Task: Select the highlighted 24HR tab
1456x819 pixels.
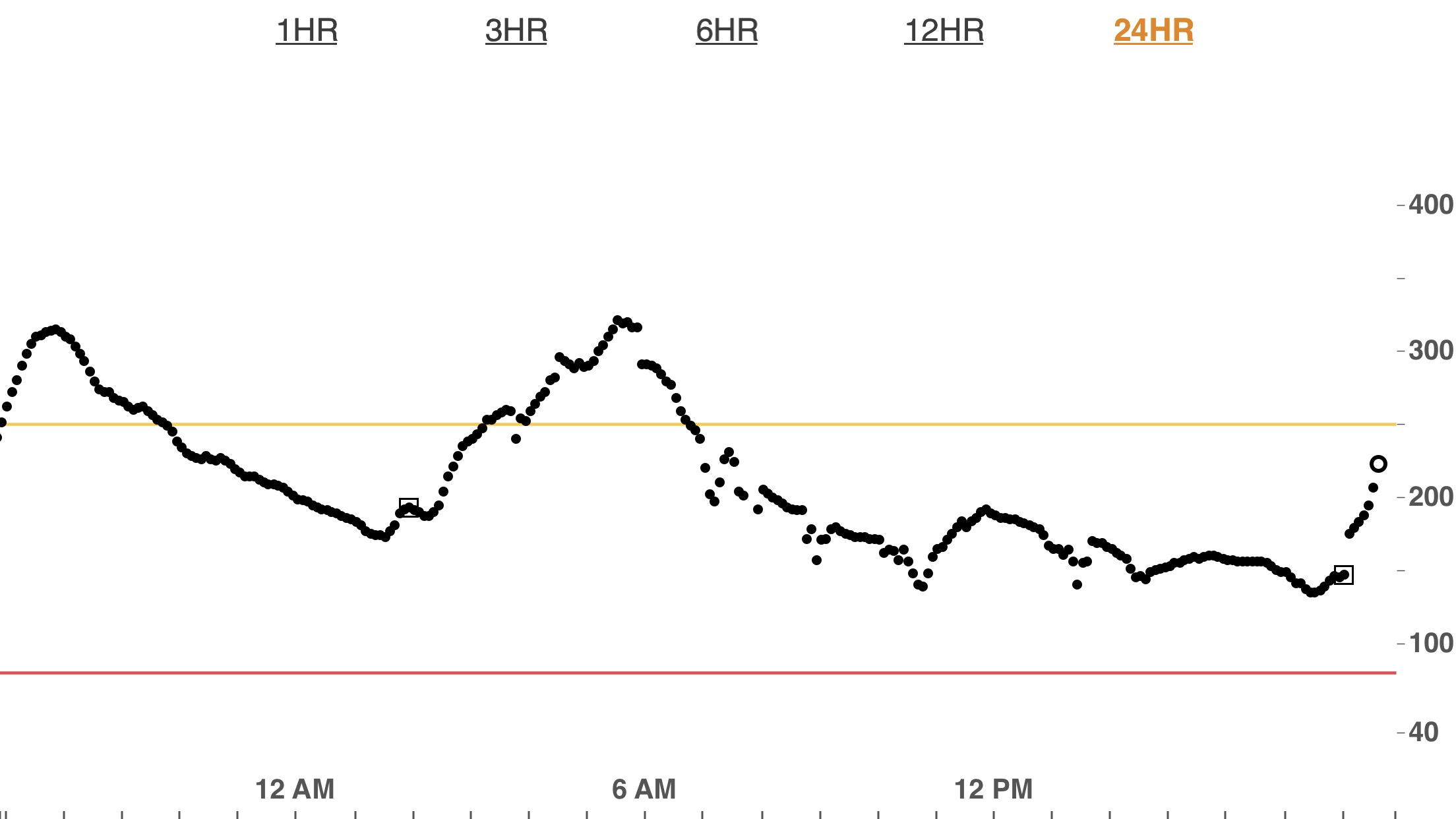Action: point(1153,30)
